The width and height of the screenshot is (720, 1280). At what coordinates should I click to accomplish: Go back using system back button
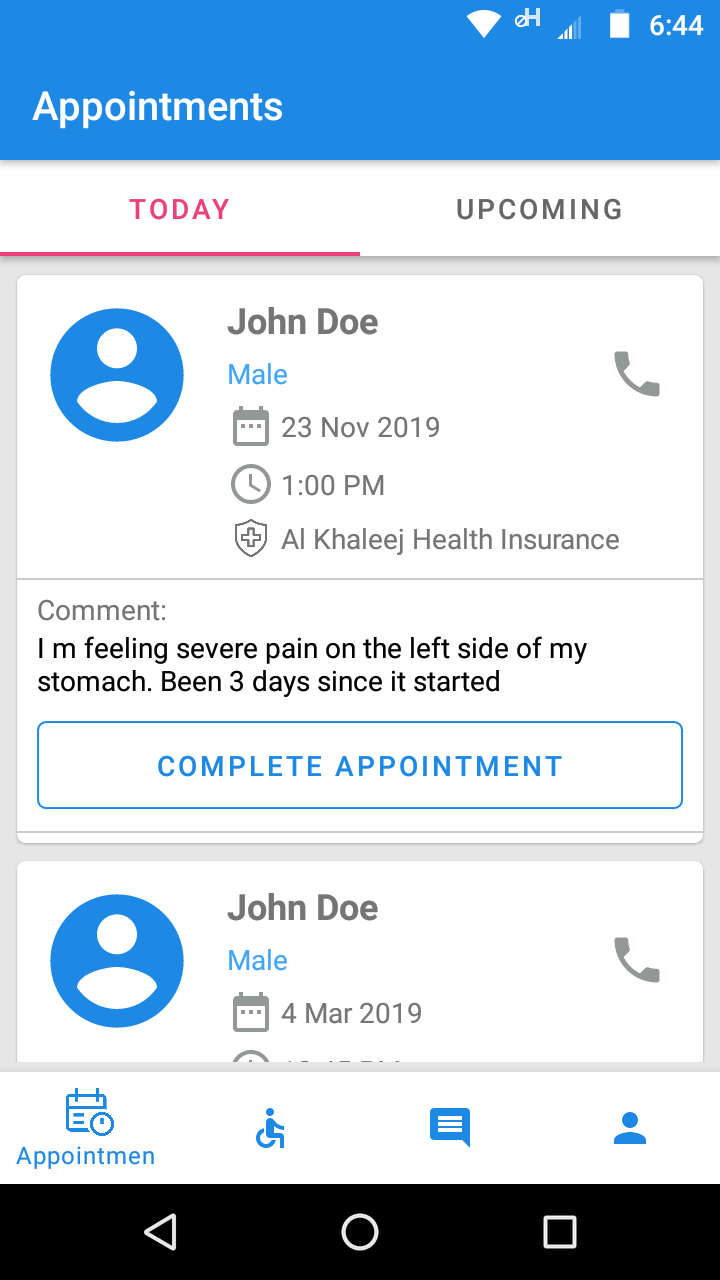point(160,1232)
